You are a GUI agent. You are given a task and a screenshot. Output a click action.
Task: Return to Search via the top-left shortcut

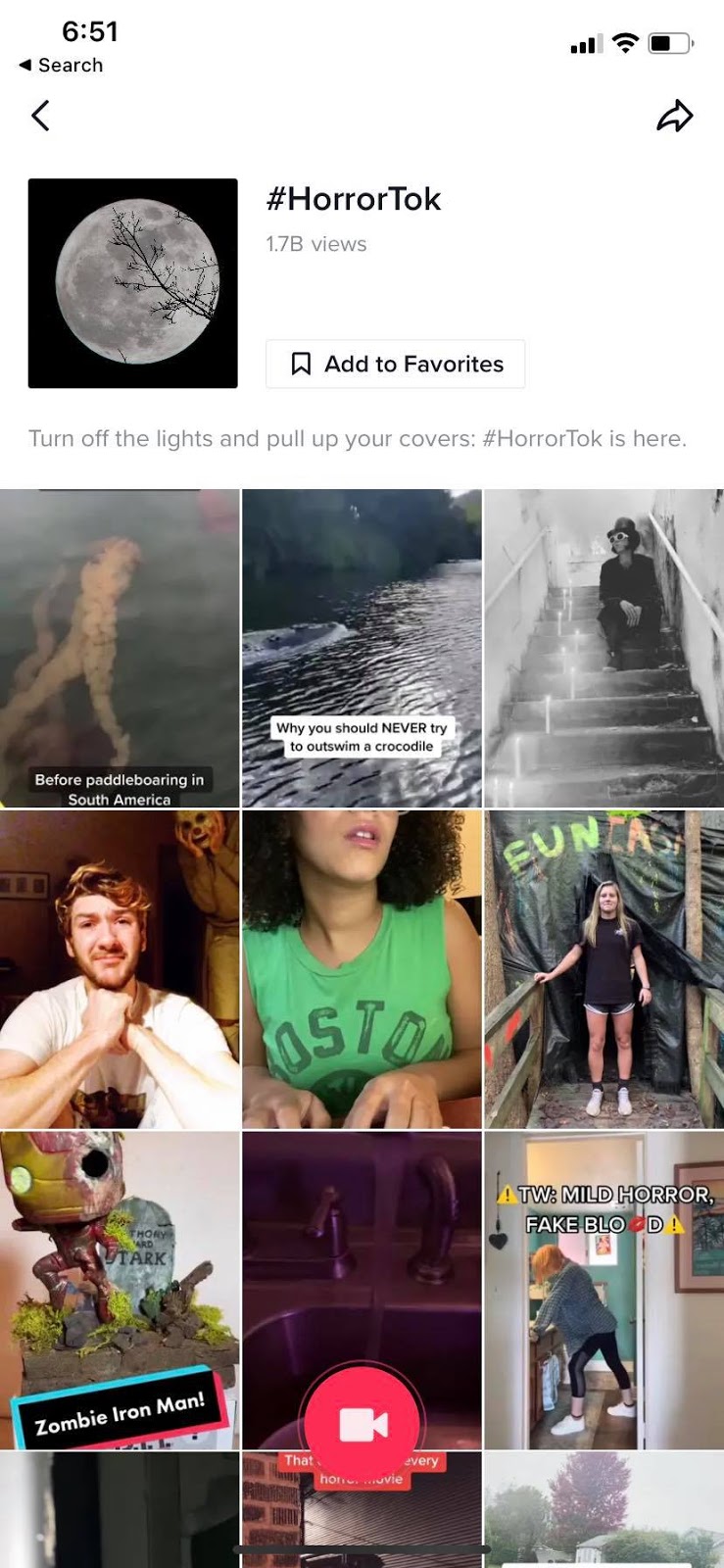61,65
